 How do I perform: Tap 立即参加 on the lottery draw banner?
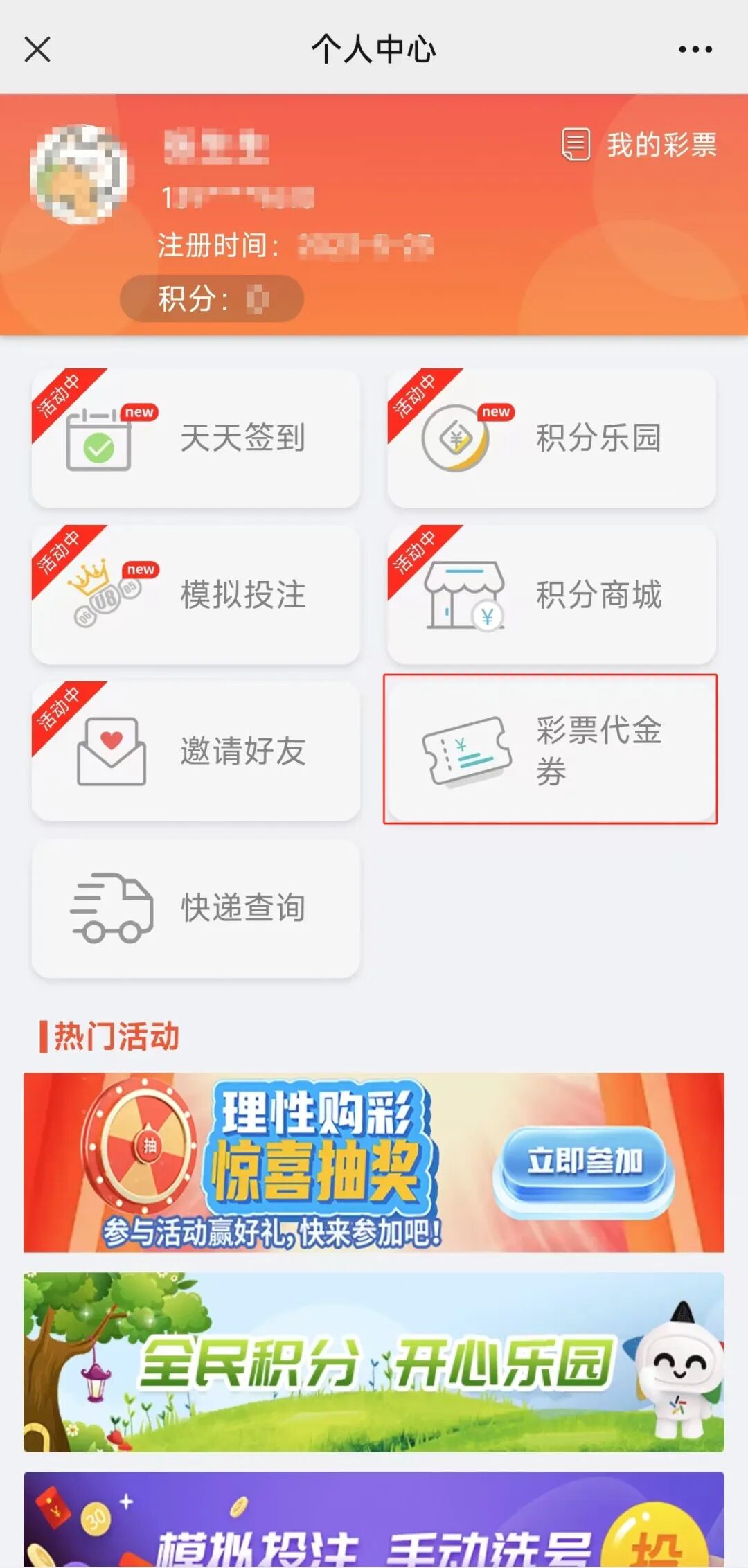583,1161
